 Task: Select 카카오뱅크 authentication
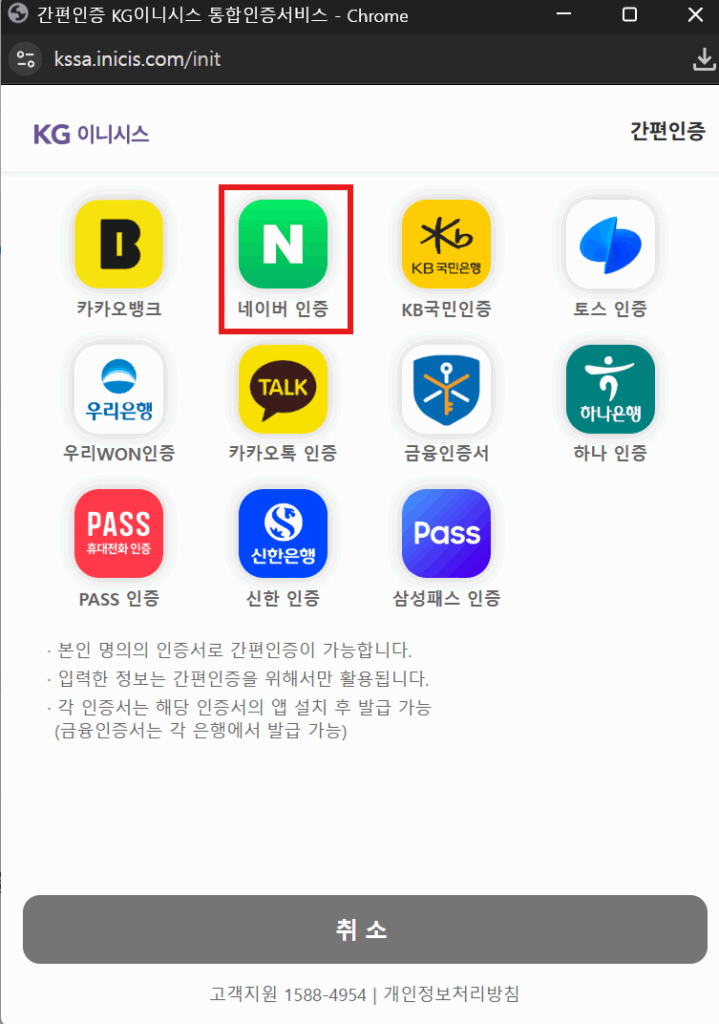119,244
